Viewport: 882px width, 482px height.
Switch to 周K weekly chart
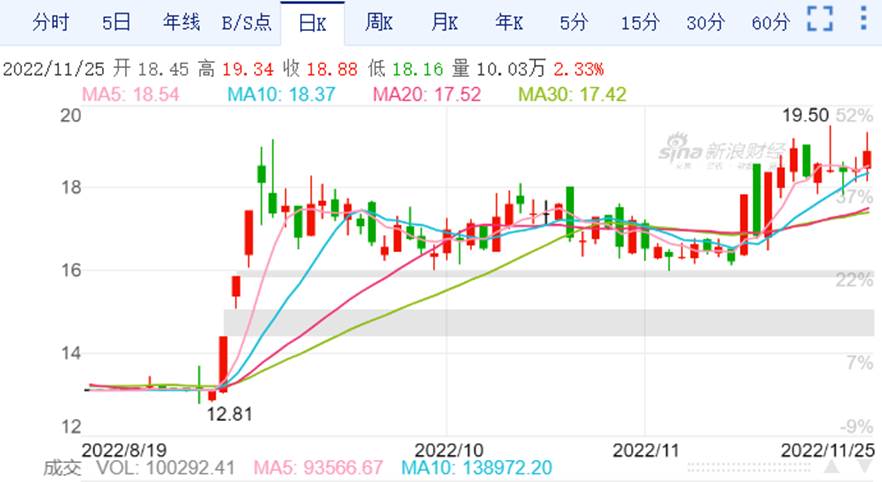click(x=378, y=21)
